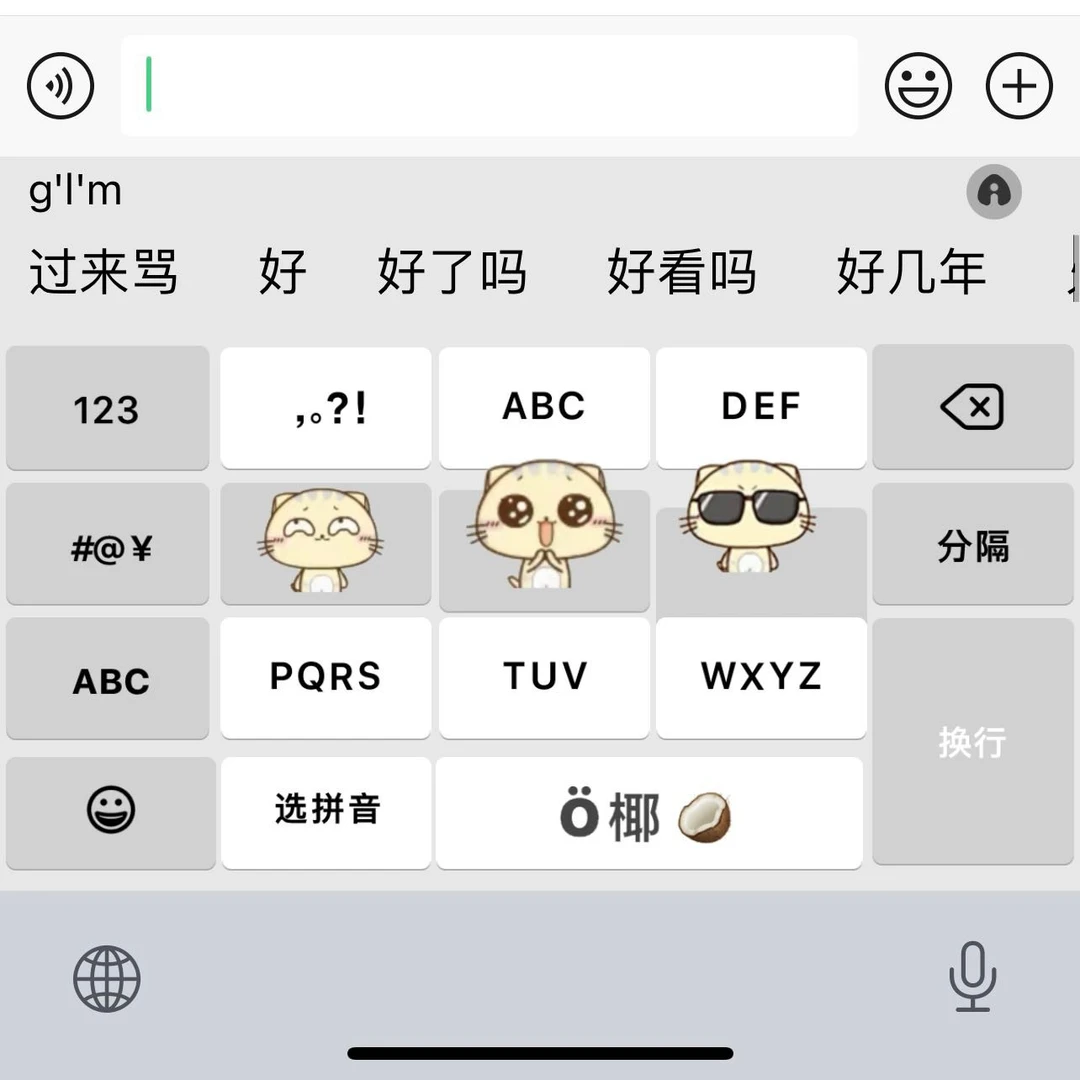Delete a character with backspace
Screen dimensions: 1080x1080
(972, 407)
